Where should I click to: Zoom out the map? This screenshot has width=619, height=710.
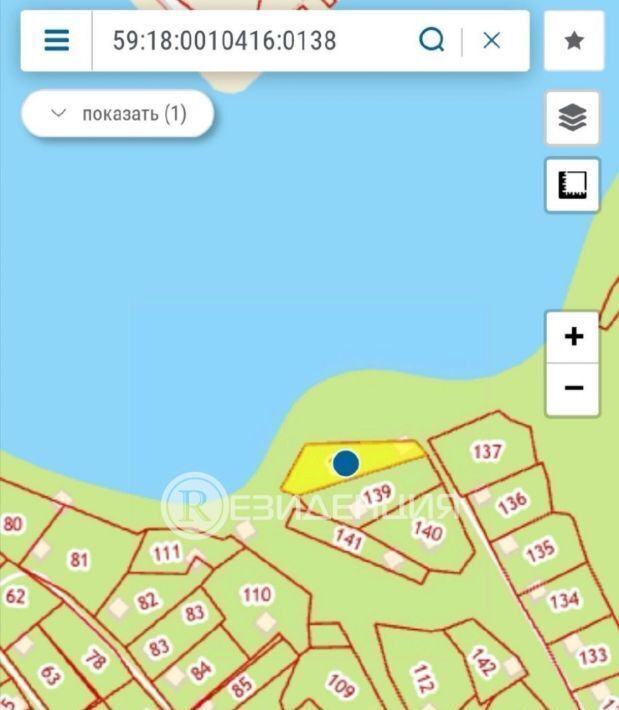tap(573, 388)
